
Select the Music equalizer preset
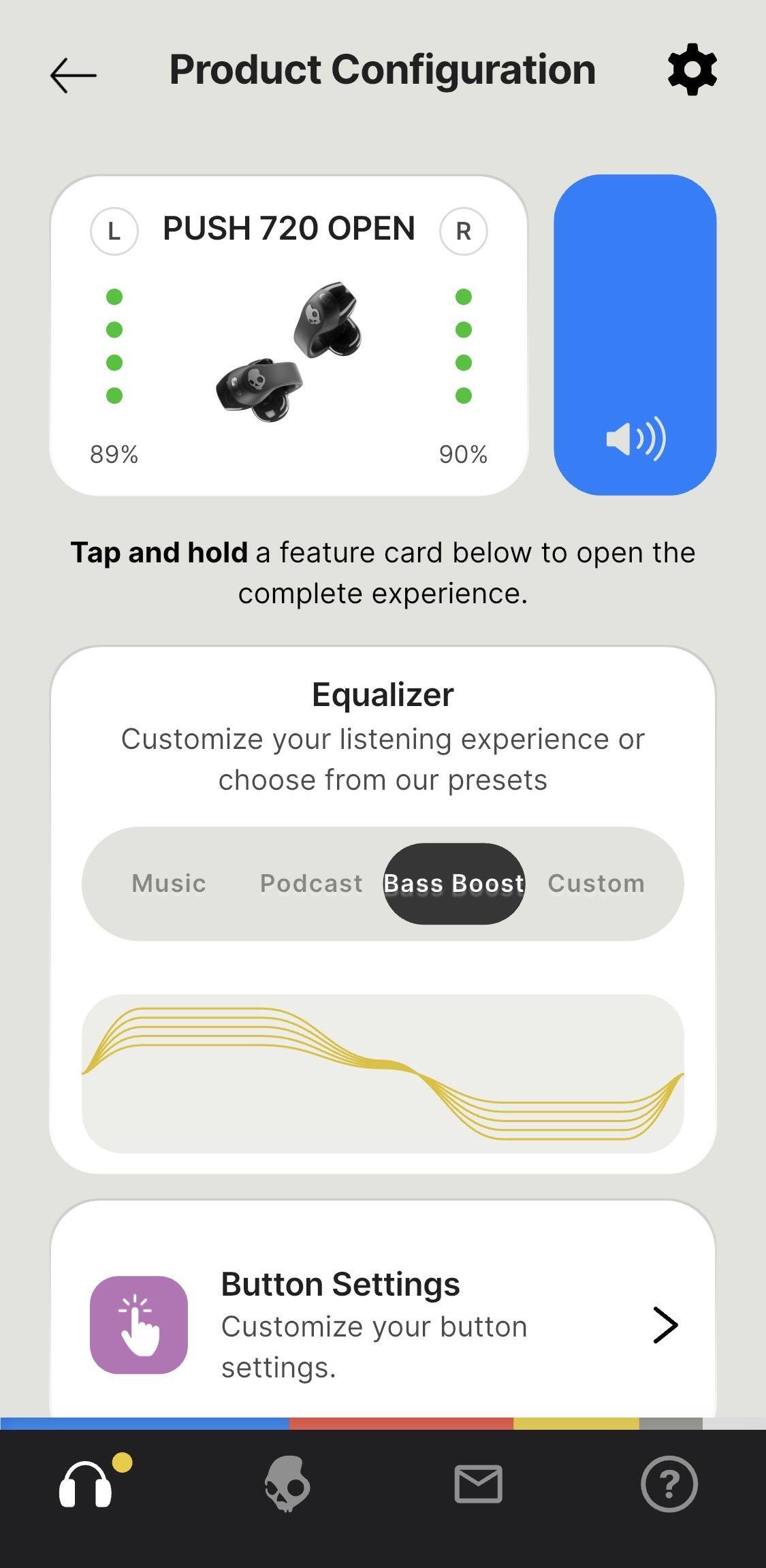(169, 883)
